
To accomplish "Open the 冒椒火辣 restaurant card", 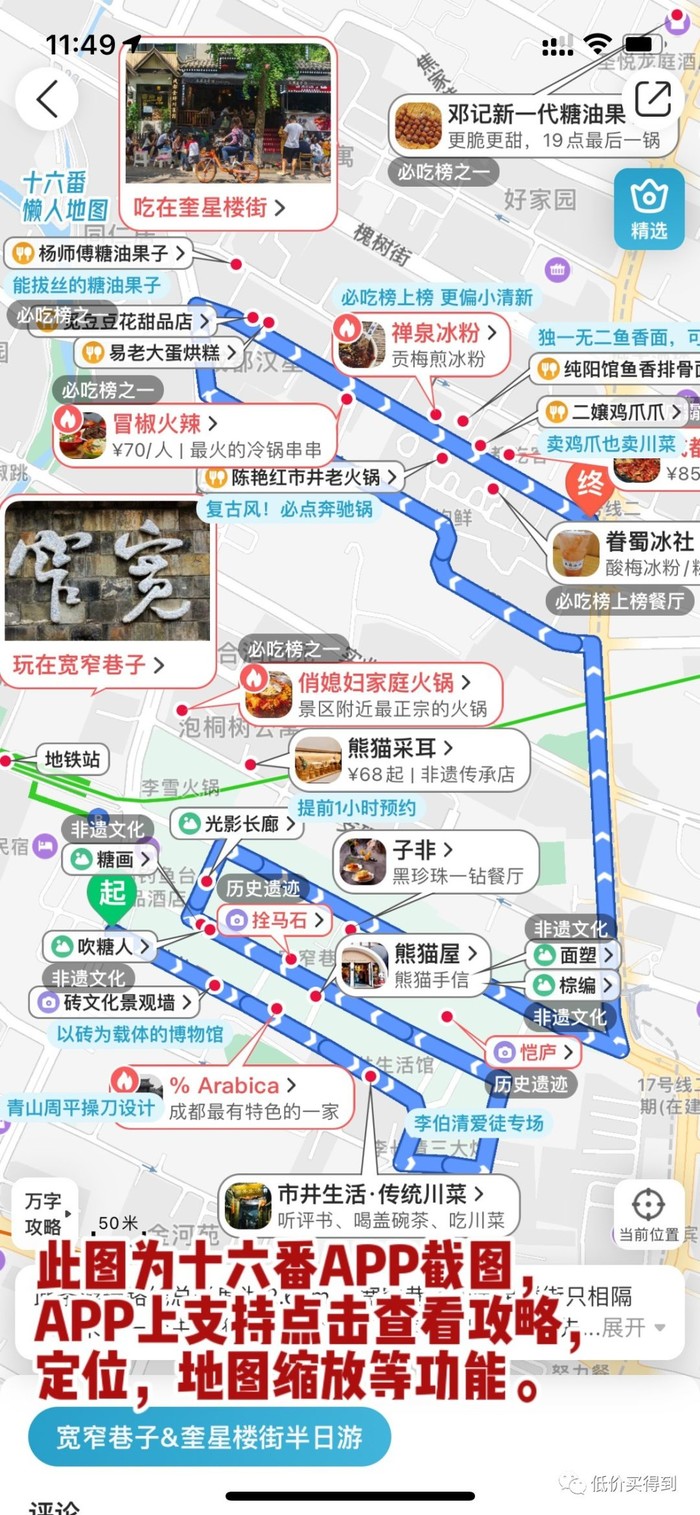I will point(195,434).
